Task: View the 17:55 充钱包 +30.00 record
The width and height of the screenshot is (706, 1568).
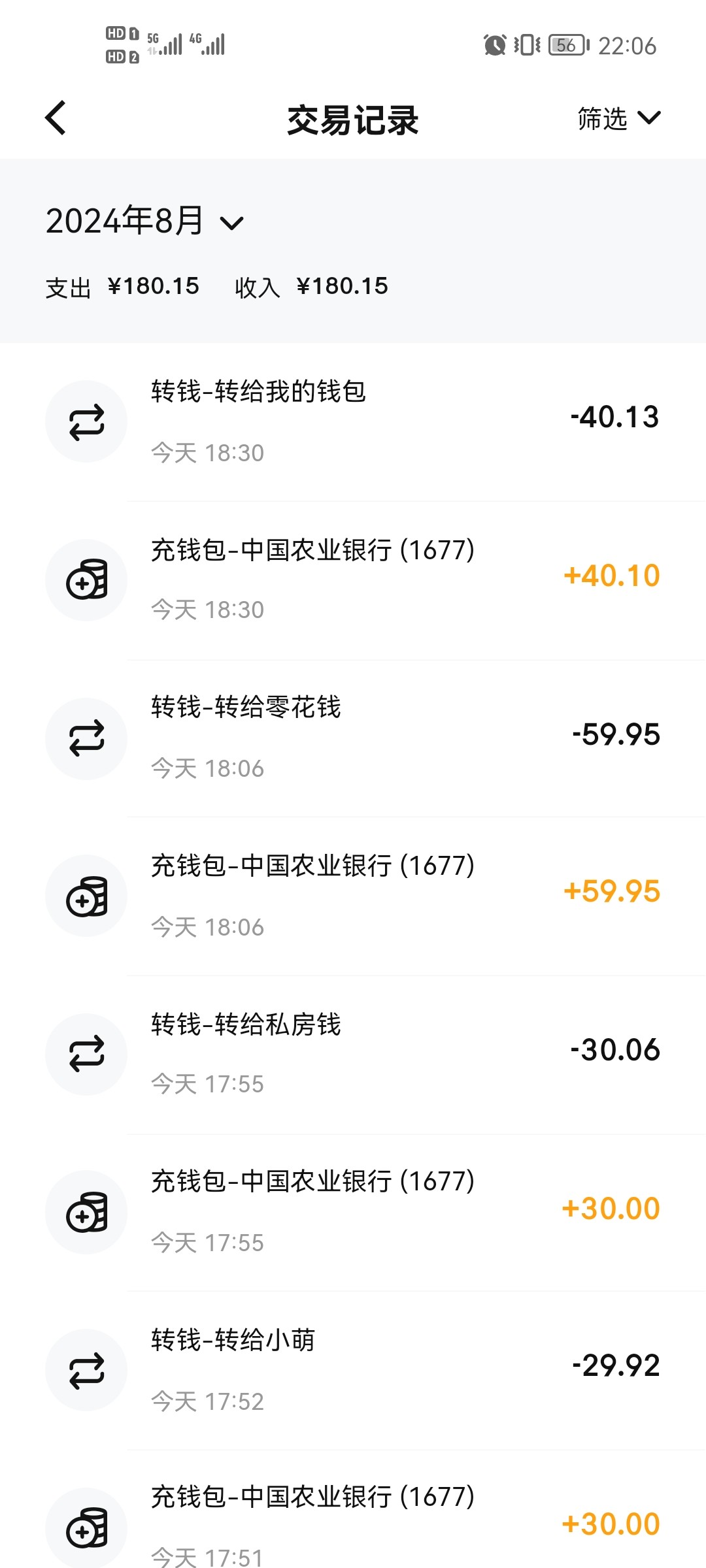Action: [353, 1212]
